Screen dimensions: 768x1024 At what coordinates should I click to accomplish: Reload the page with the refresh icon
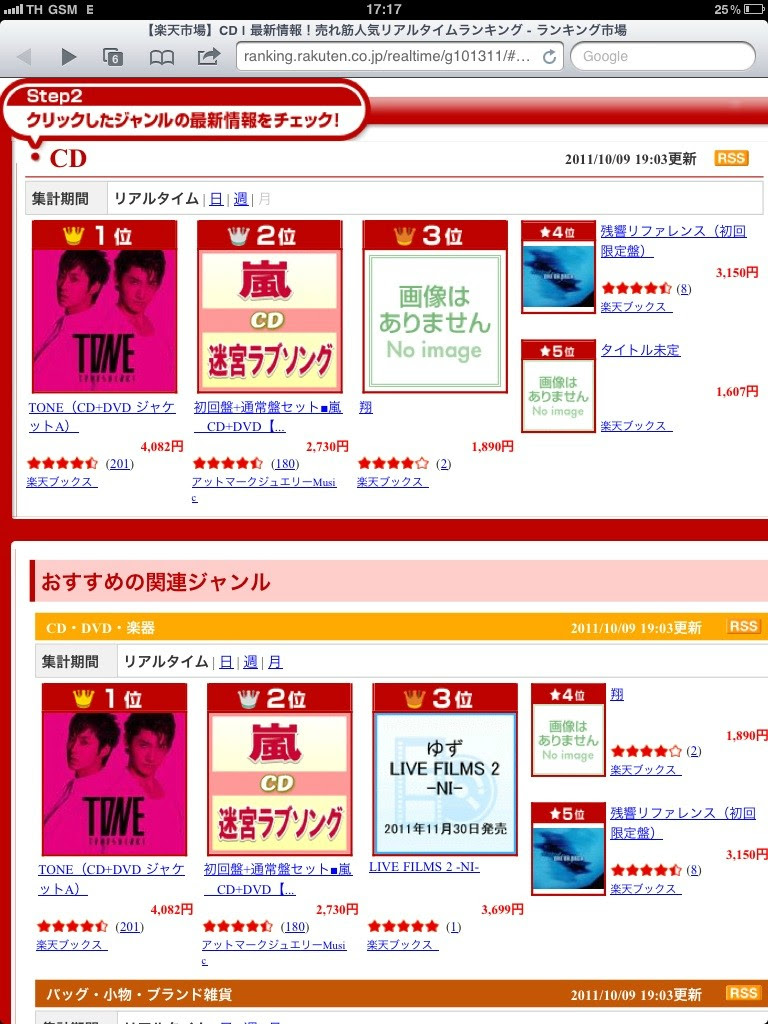tap(549, 57)
